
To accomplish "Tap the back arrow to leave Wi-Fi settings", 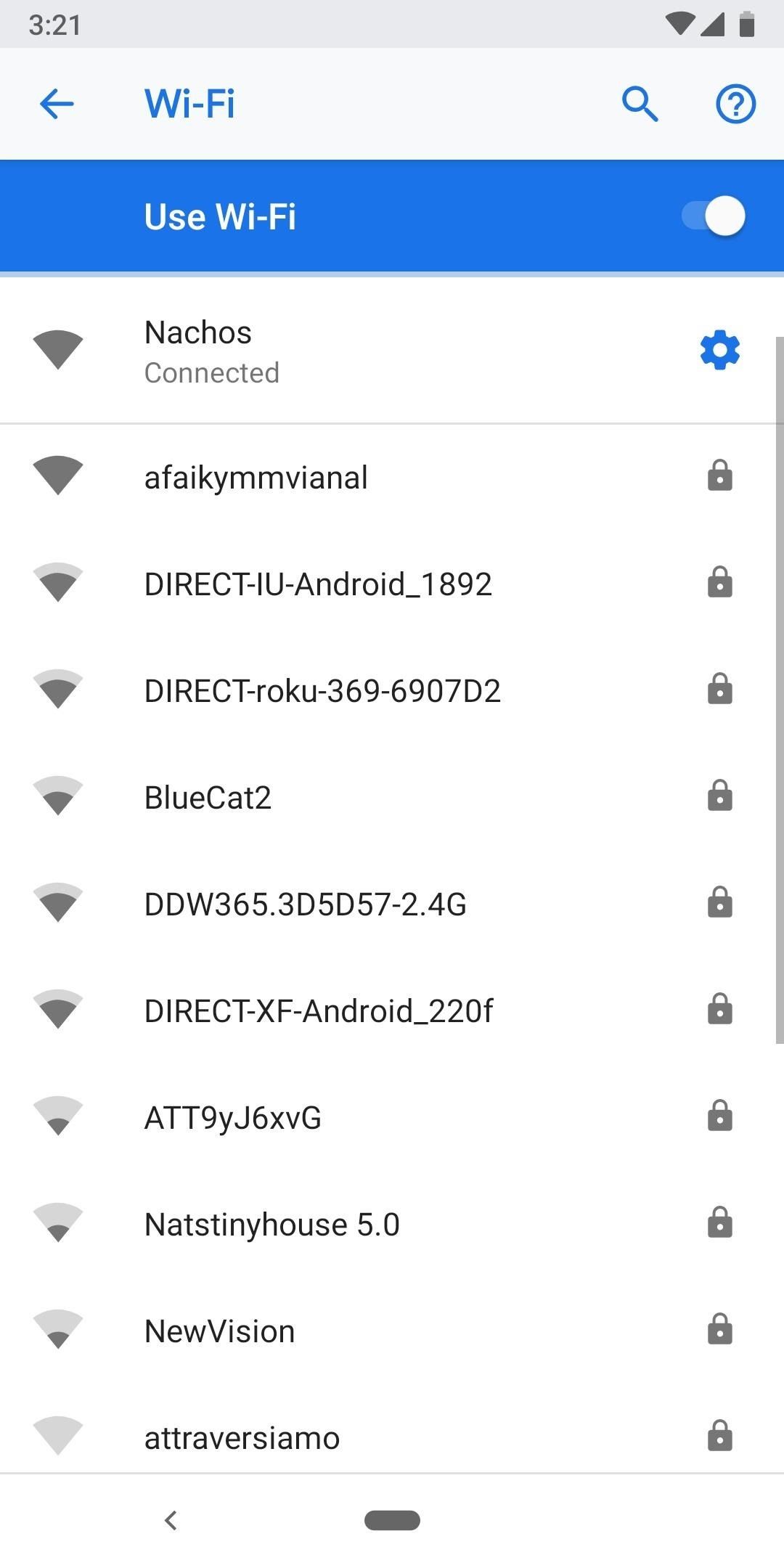I will [x=57, y=103].
